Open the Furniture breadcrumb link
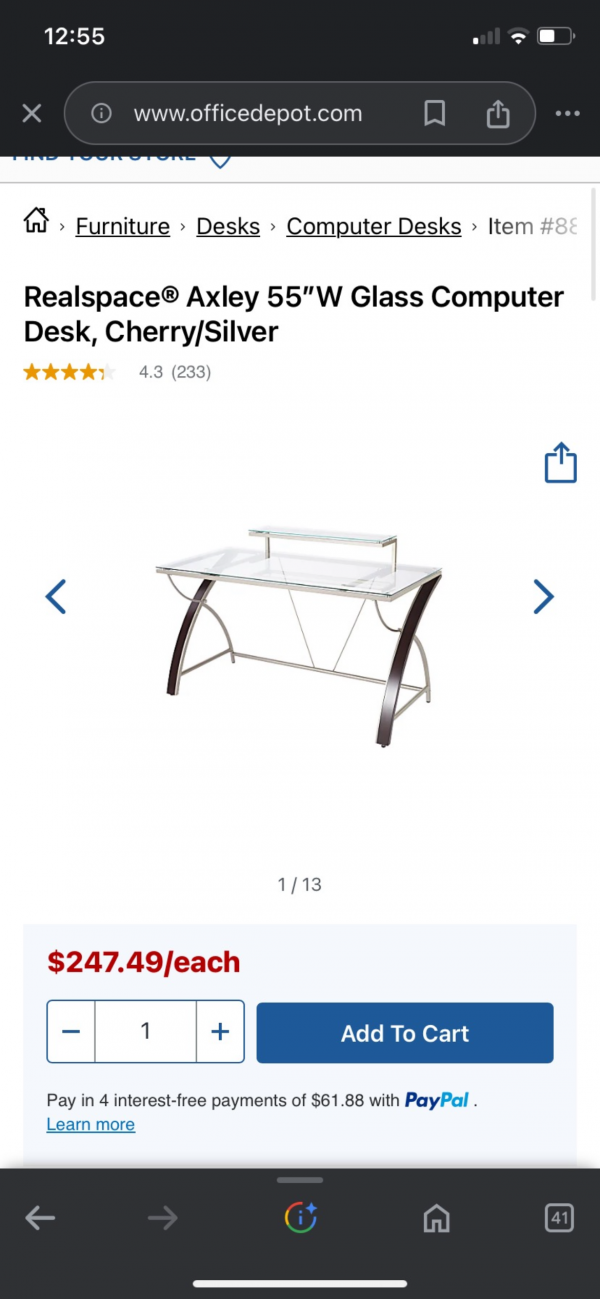 tap(123, 227)
